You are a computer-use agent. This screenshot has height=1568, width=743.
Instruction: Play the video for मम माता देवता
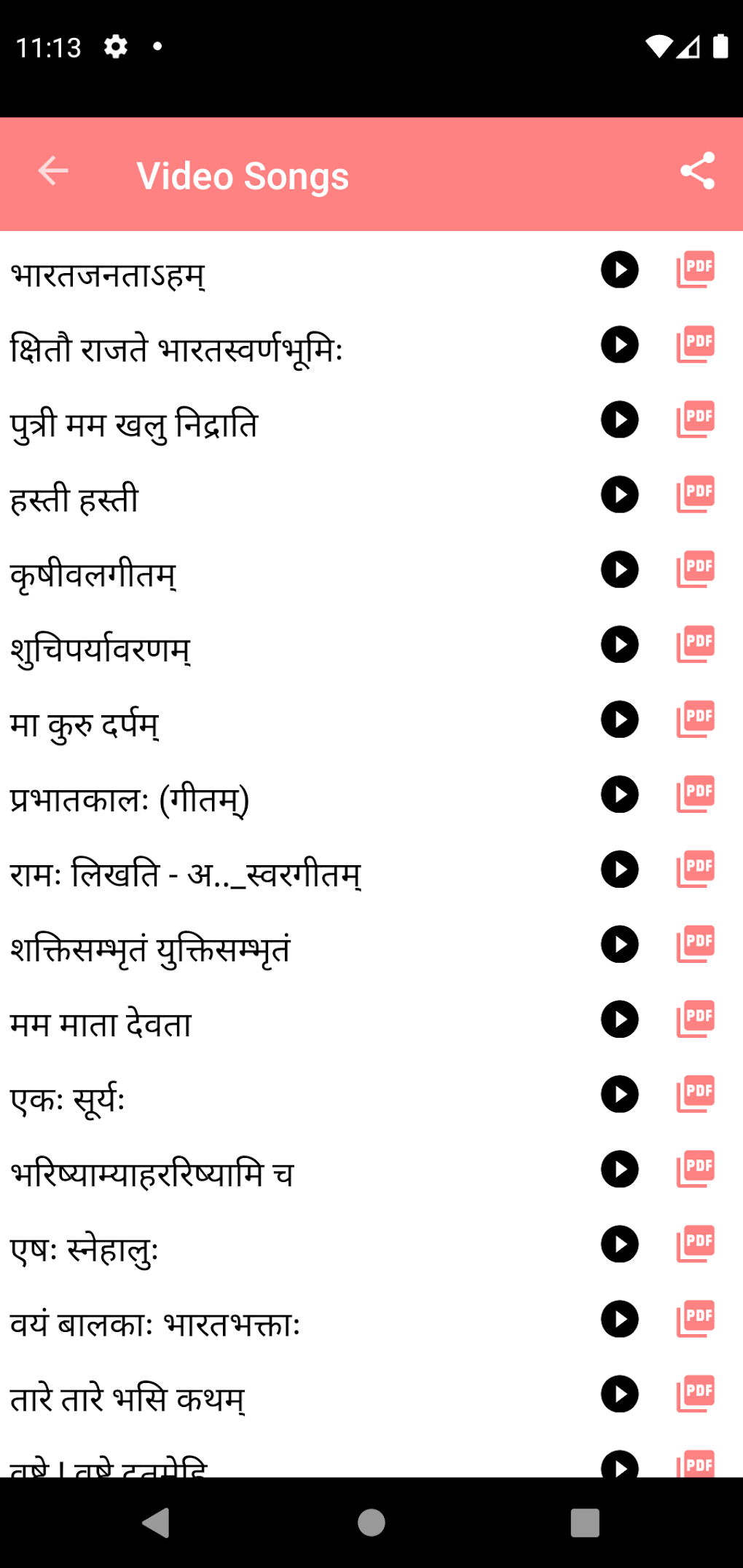click(x=619, y=1020)
